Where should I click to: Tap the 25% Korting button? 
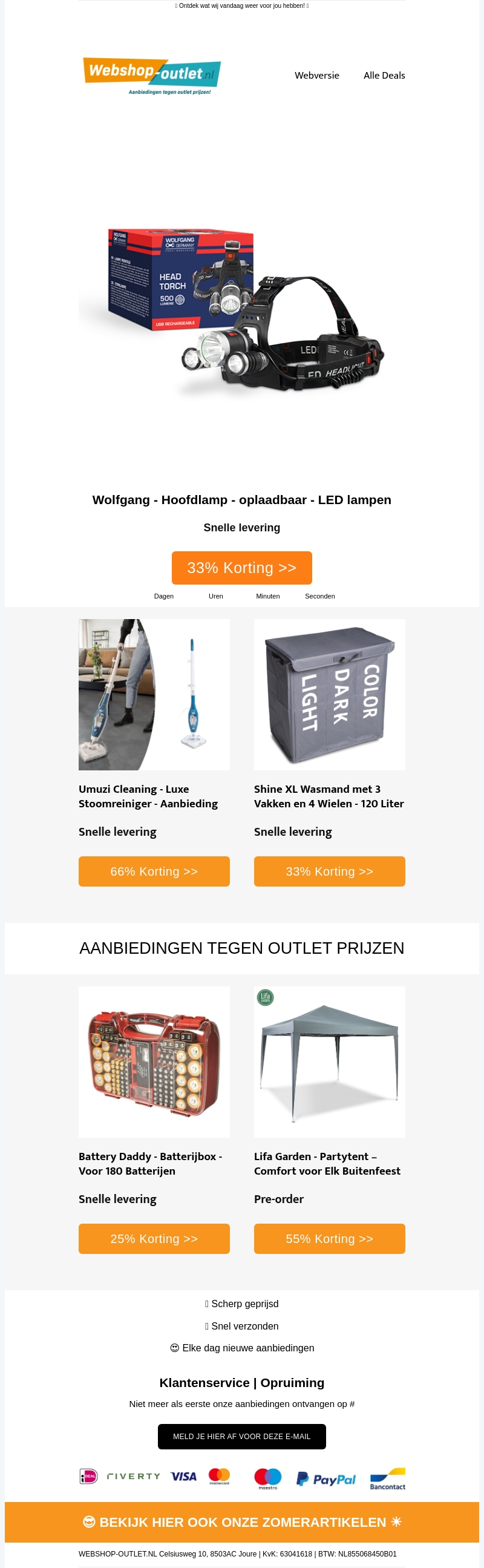(154, 1238)
